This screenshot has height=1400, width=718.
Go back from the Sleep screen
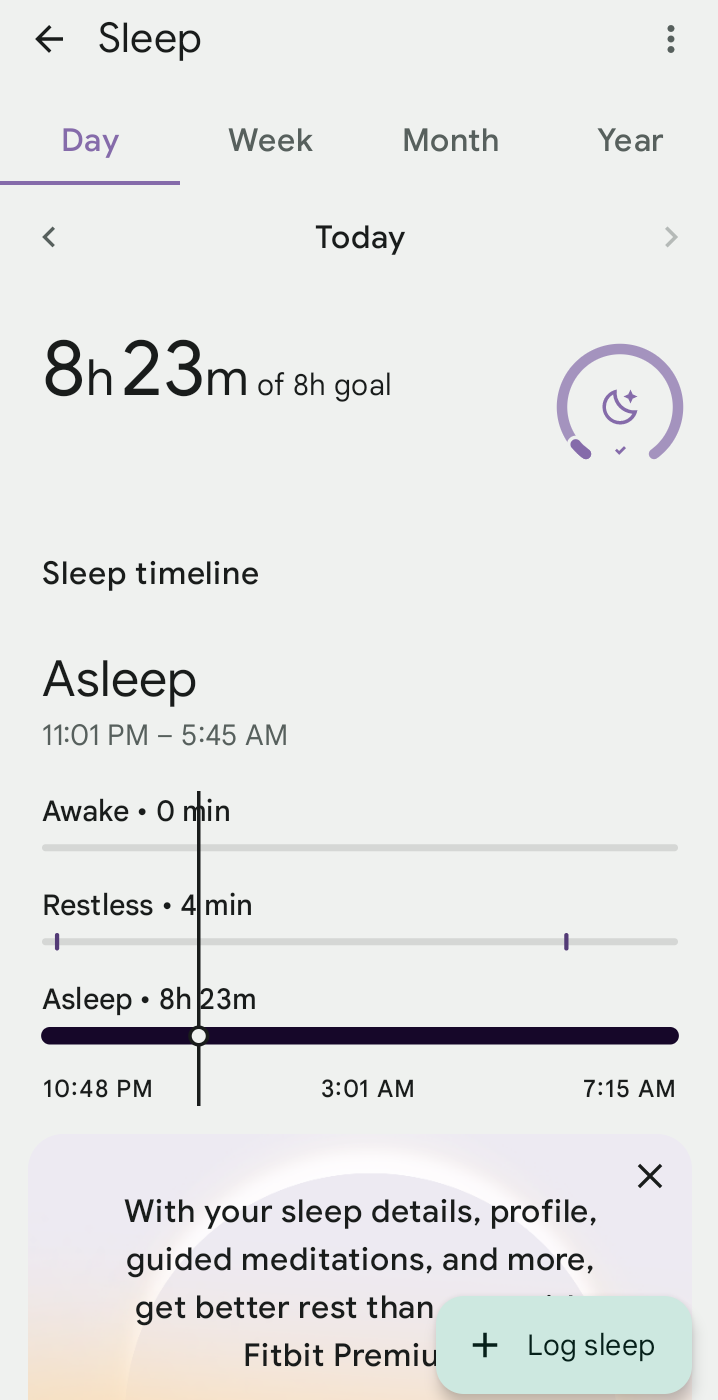[x=49, y=40]
